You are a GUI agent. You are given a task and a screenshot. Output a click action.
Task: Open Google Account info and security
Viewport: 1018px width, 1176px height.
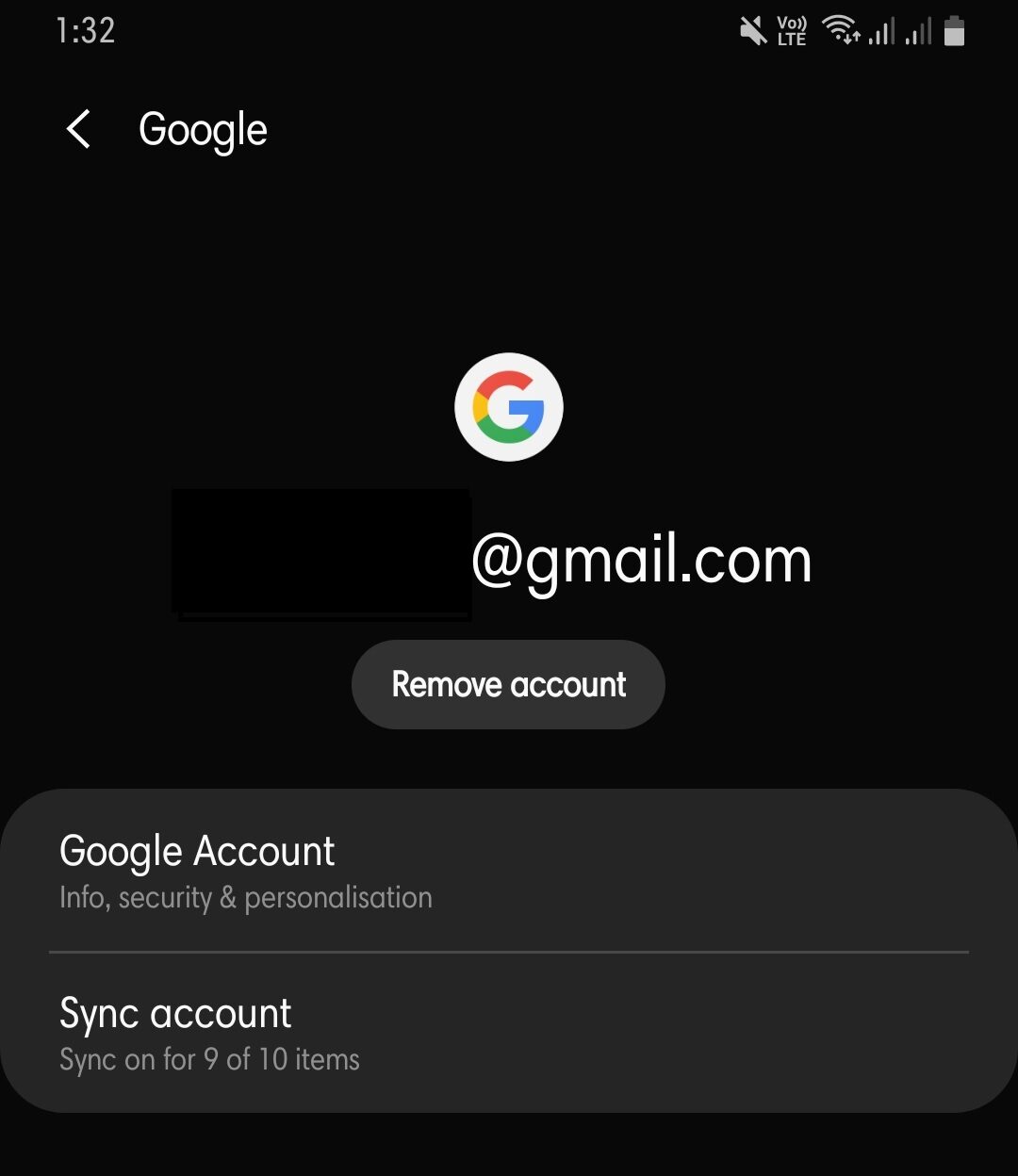pos(509,871)
